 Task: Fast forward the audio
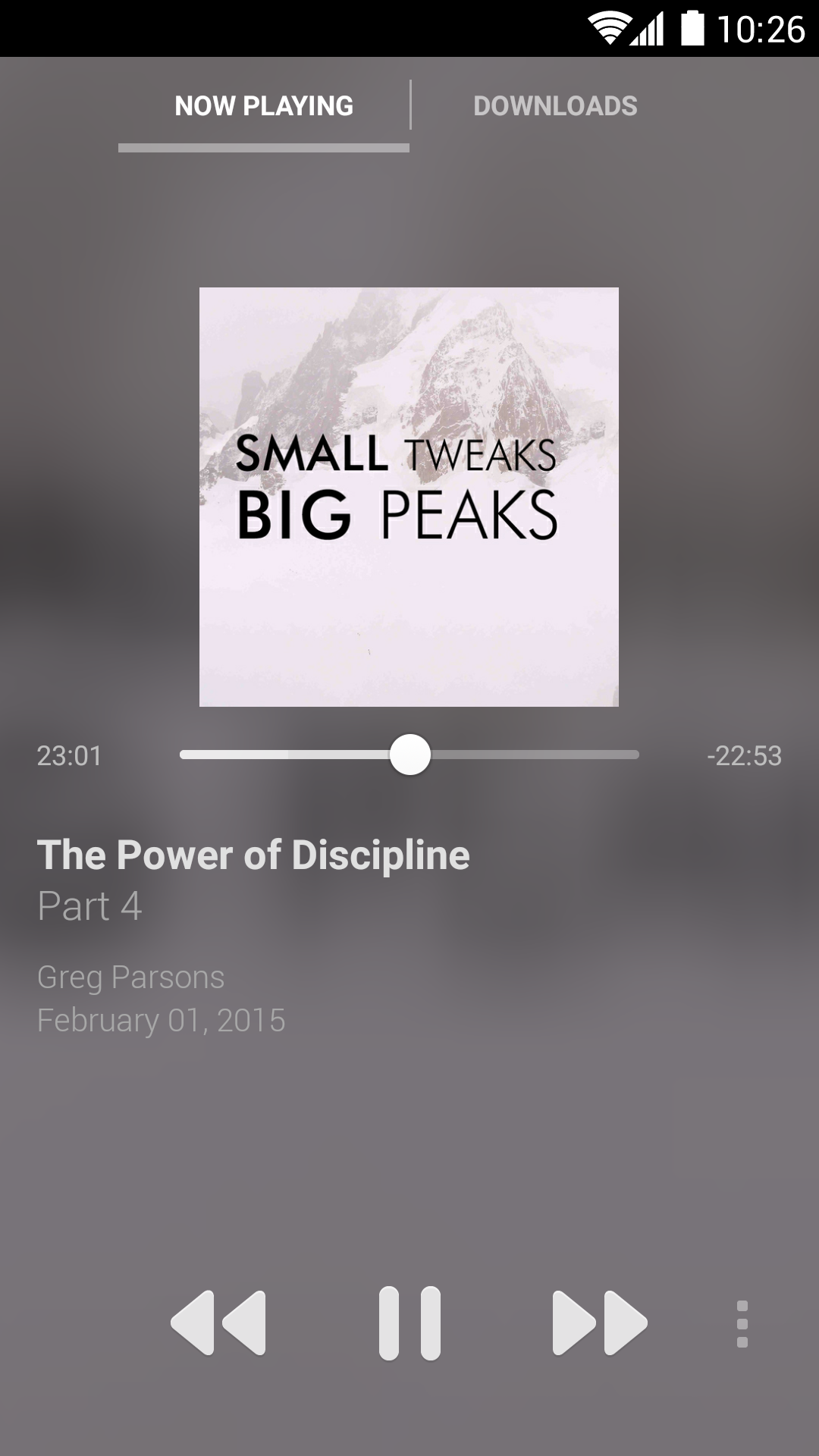[600, 1323]
